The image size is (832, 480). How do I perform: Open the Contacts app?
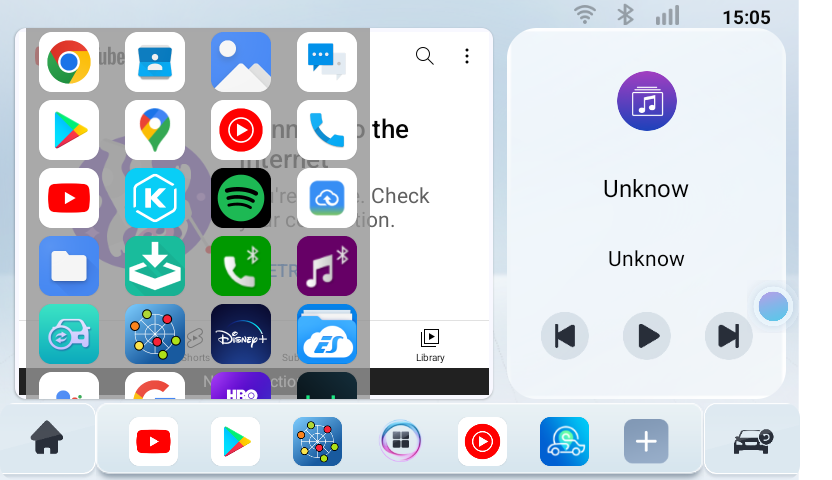click(155, 62)
